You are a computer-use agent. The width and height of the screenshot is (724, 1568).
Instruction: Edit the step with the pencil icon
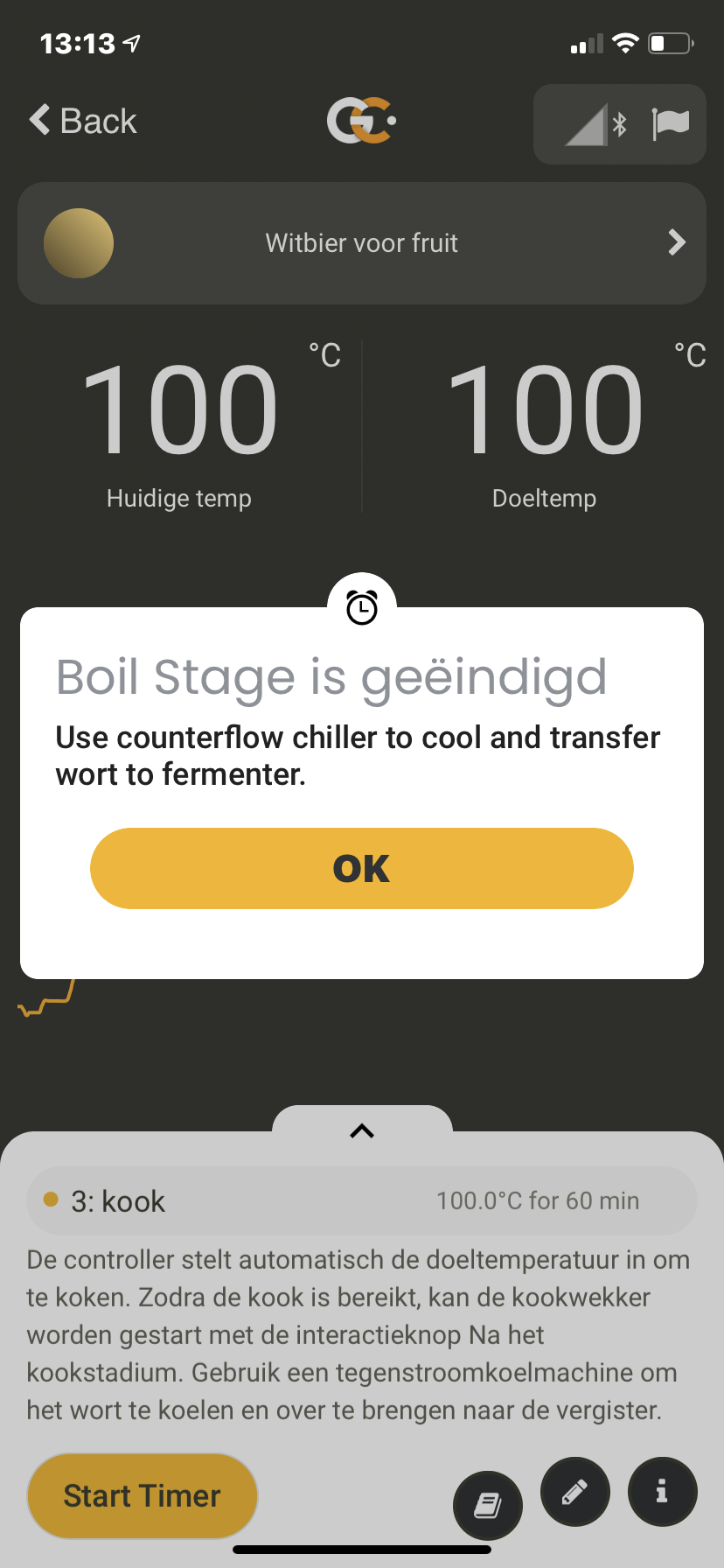point(574,1492)
